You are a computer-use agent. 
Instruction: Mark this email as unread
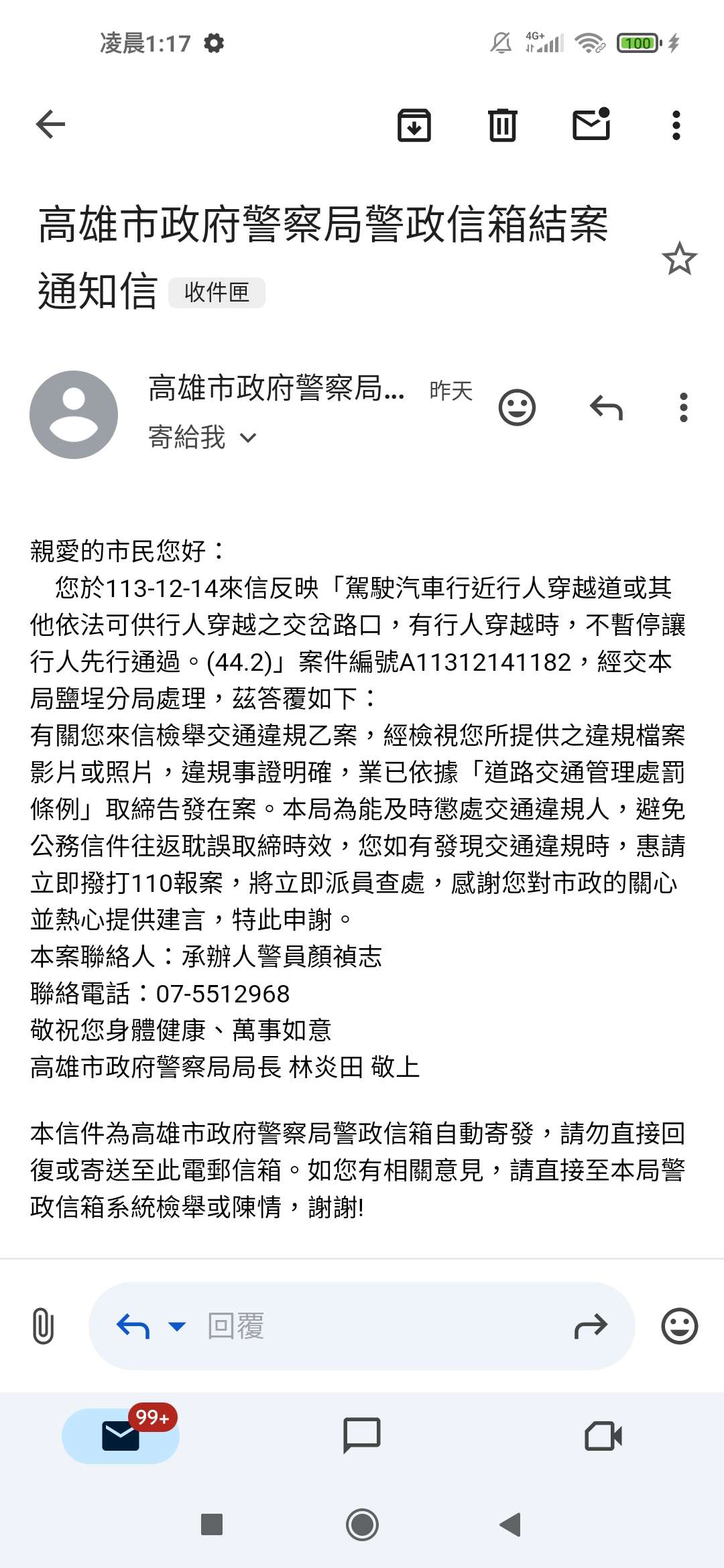coord(591,124)
